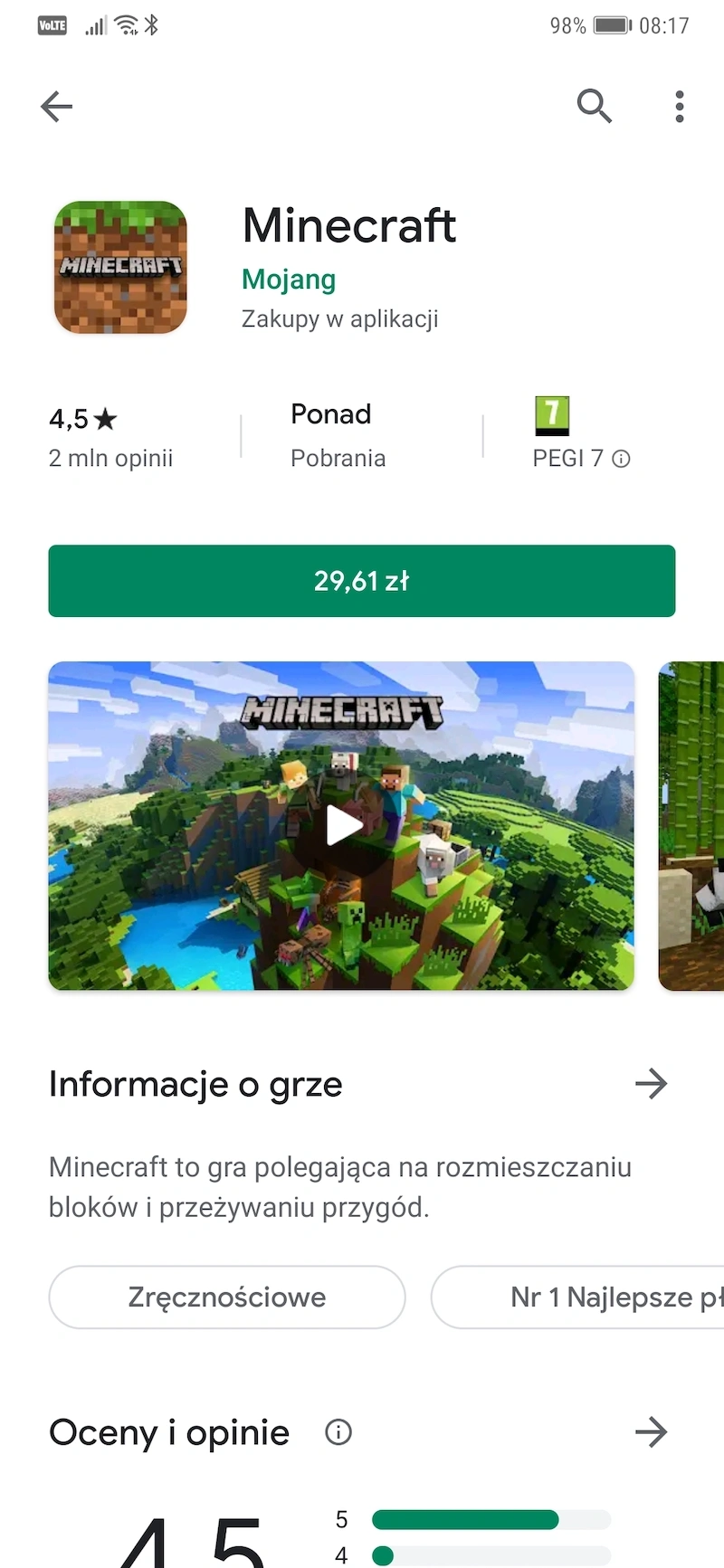View the 4,5 star rating opinions

(110, 437)
